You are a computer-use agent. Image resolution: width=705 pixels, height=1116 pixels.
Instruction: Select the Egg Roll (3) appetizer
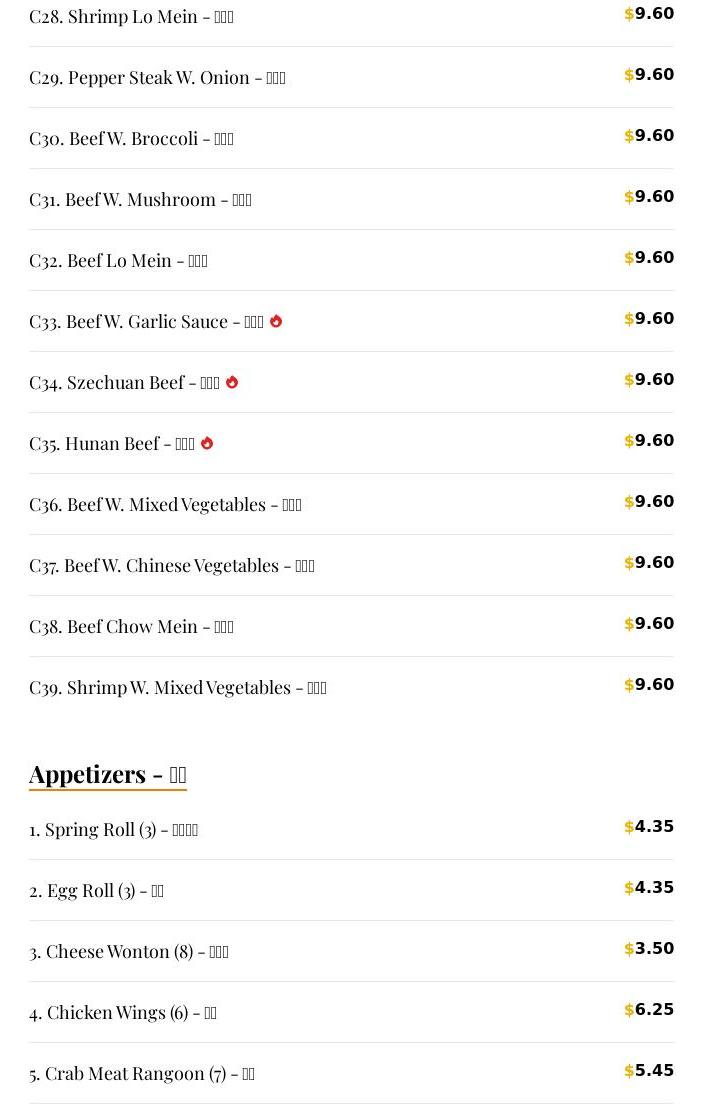[x=96, y=891]
